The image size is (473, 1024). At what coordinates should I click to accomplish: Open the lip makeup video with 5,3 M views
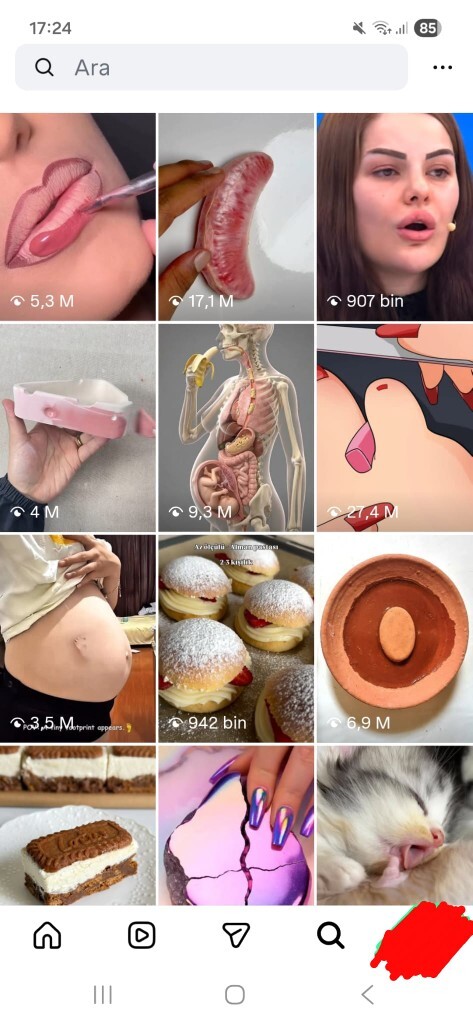click(78, 217)
